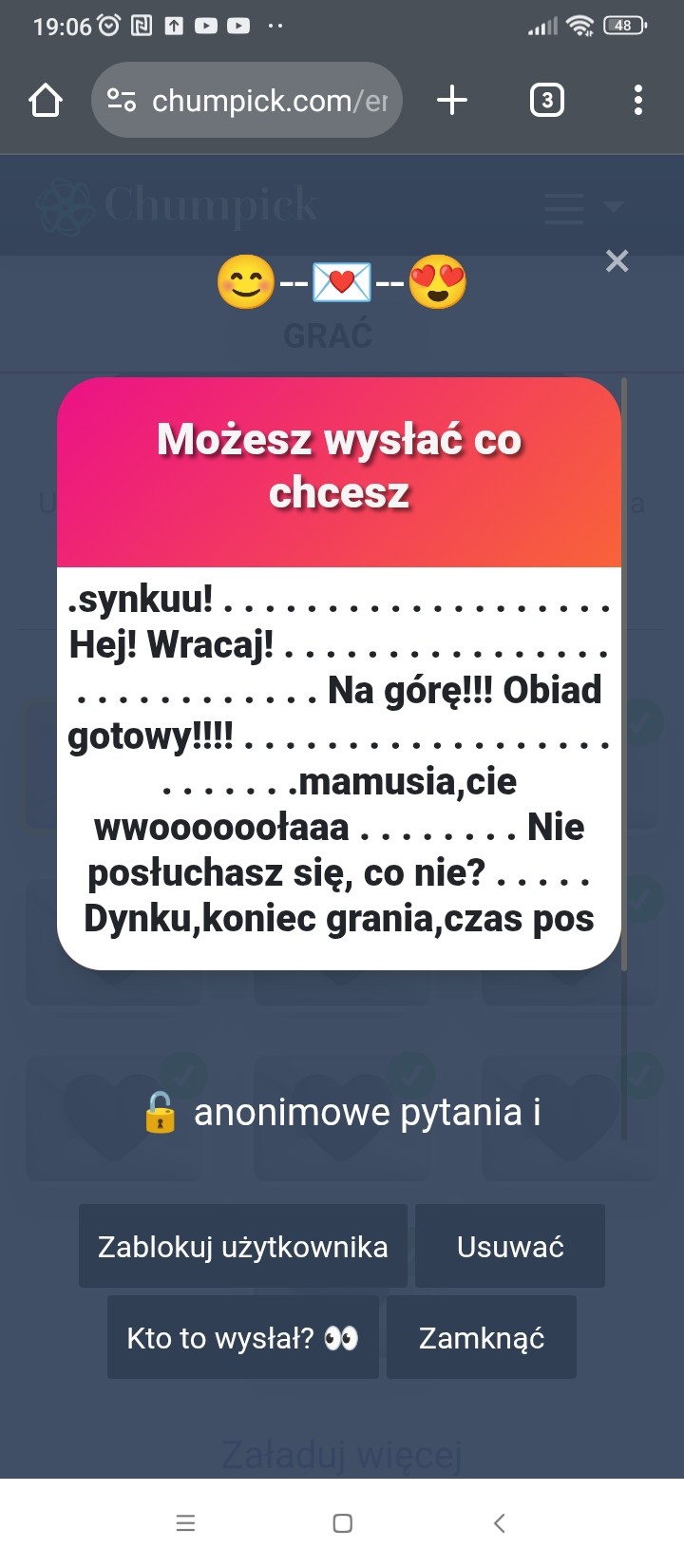Open the browser overflow menu
The height and width of the screenshot is (1568, 684).
[637, 100]
